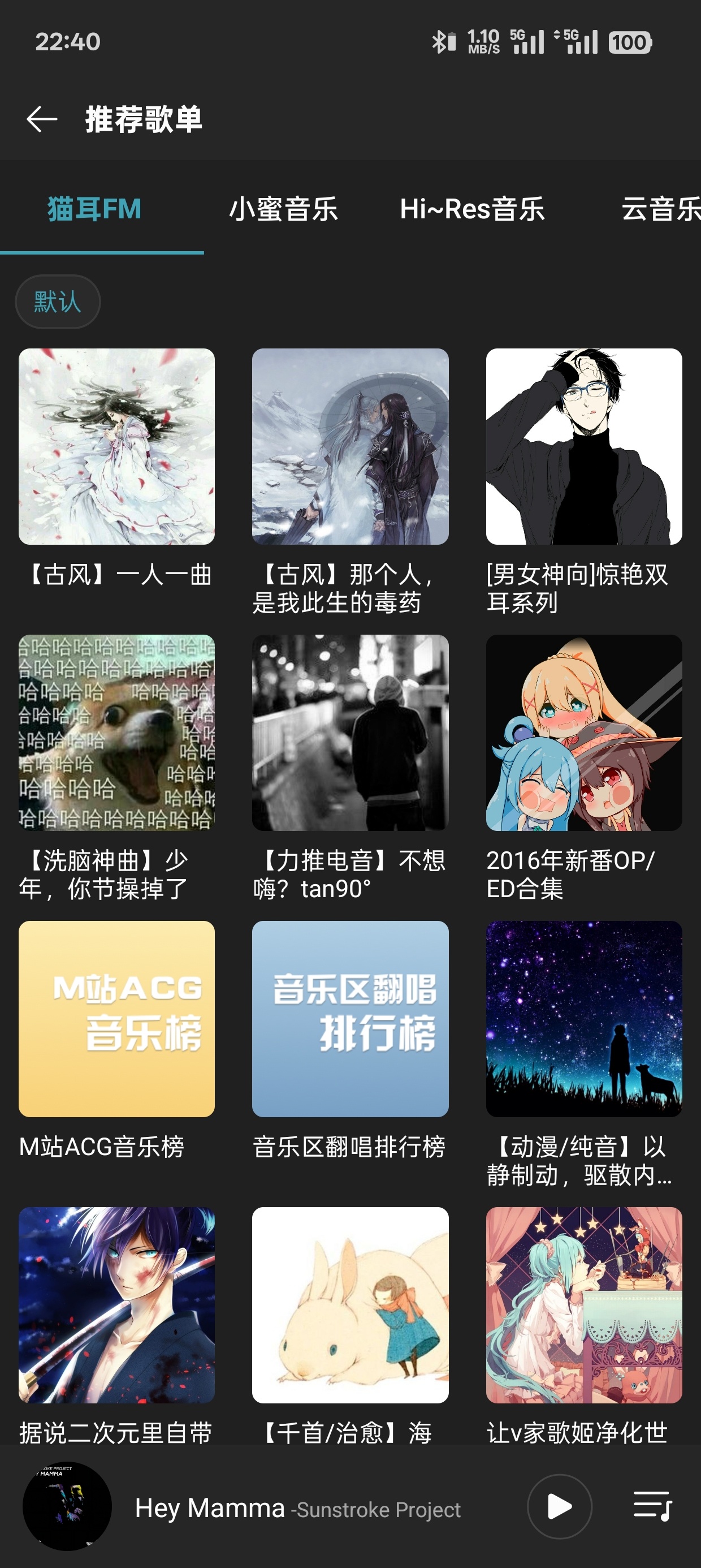Tap the 默认 filter chip
This screenshot has height=1568, width=701.
(x=58, y=301)
